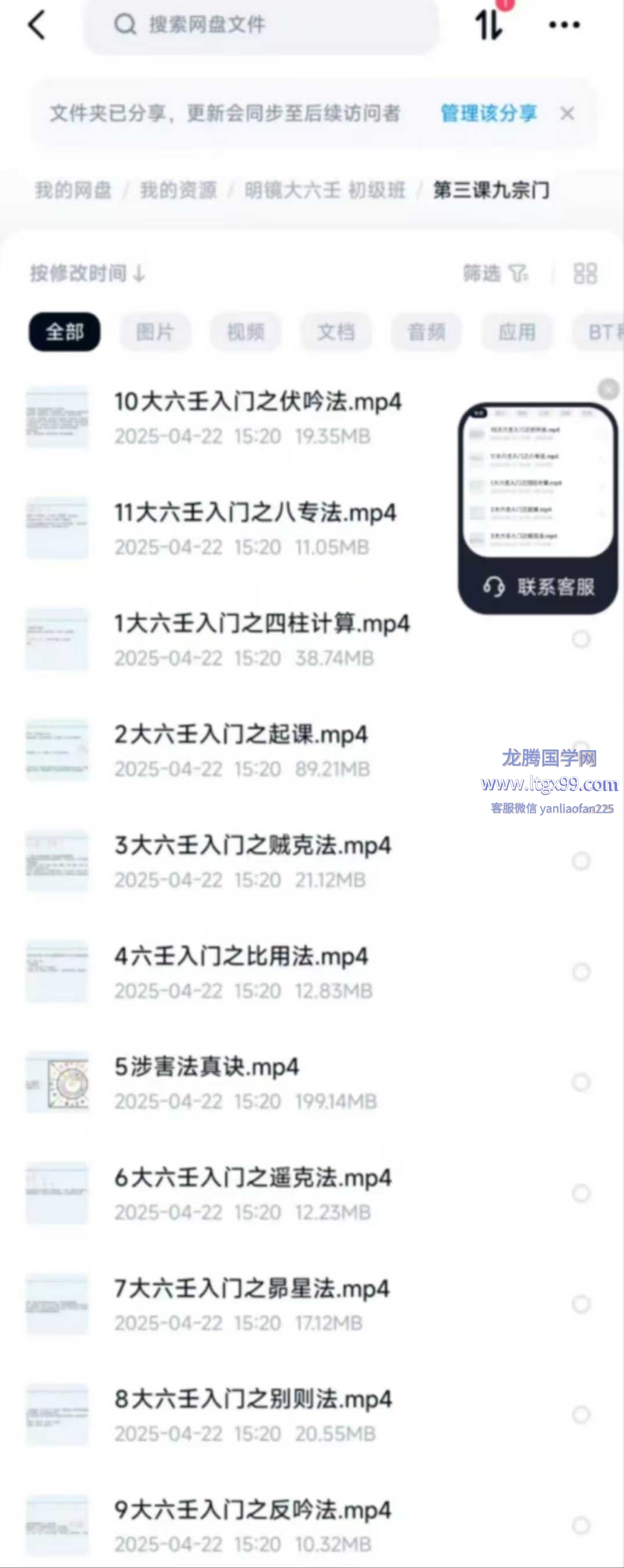The width and height of the screenshot is (624, 1568).
Task: Tap the 搜索网盘文件 search box
Action: point(260,26)
